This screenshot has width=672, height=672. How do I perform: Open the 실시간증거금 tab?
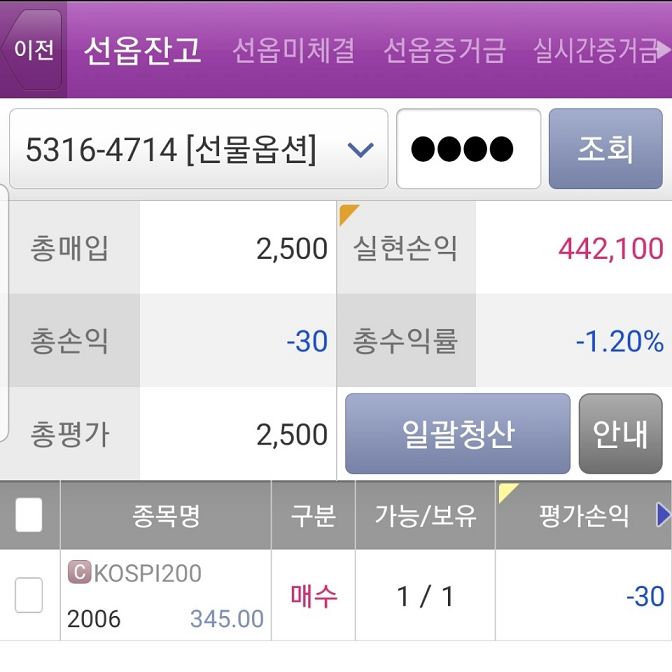click(x=594, y=49)
